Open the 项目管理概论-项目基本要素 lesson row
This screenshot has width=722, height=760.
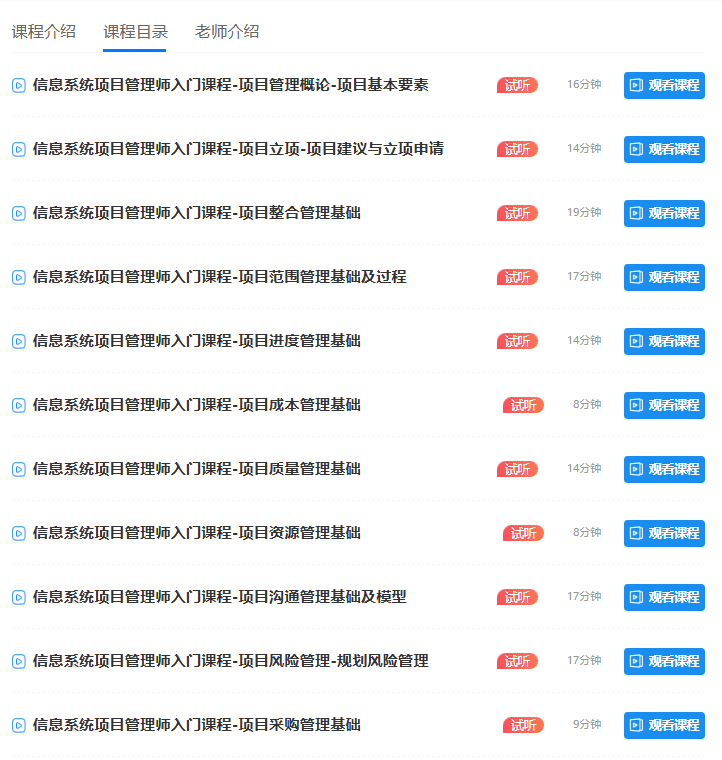pos(230,85)
